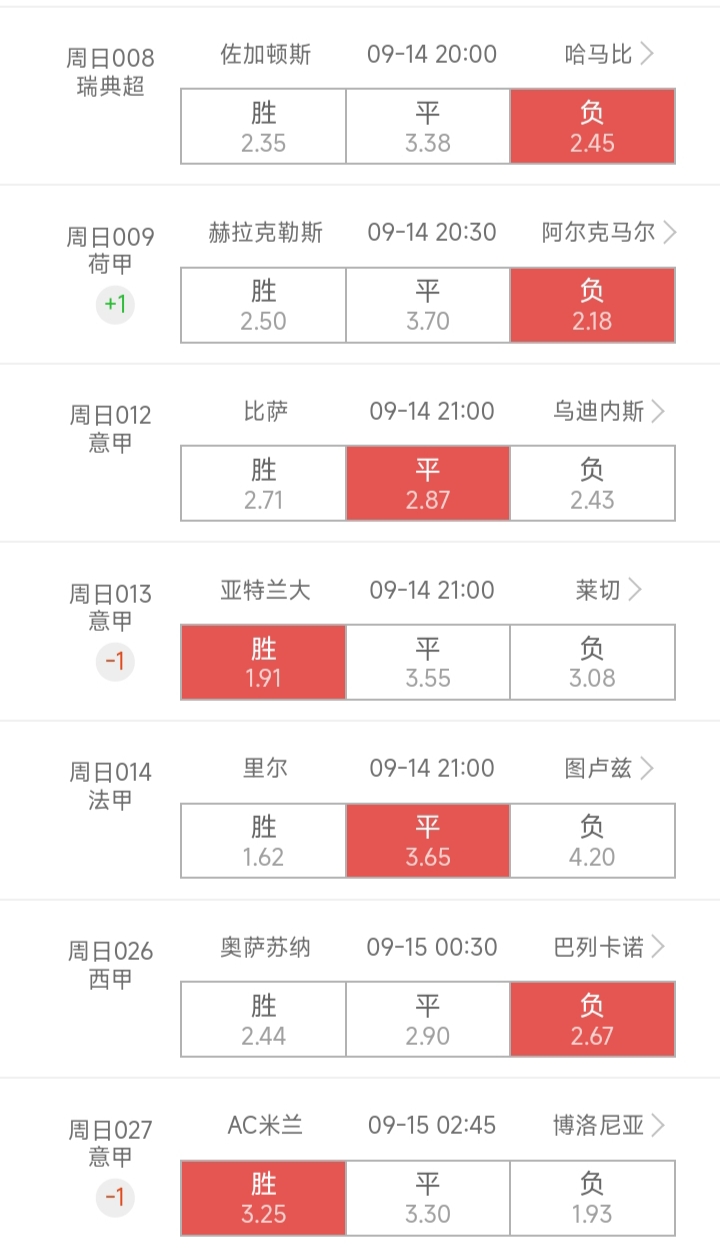This screenshot has width=720, height=1258.
Task: Pick 负 1.93 in AC米兰 vs 博洛尼亚
Action: [592, 1197]
